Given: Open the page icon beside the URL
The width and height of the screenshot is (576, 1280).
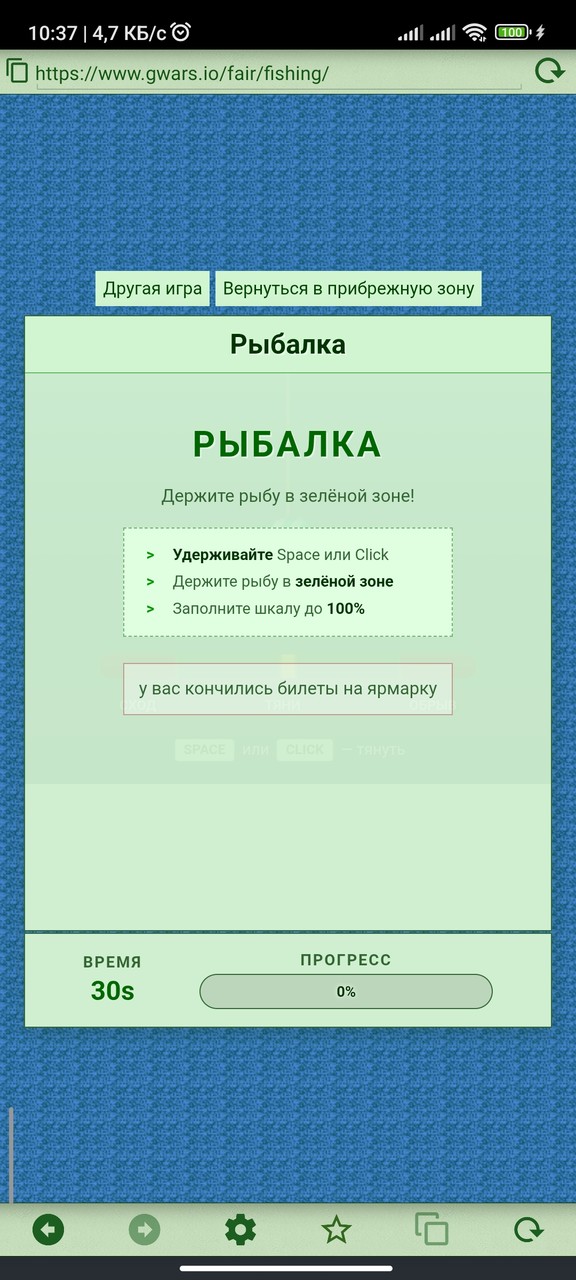Looking at the screenshot, I should pyautogui.click(x=17, y=71).
